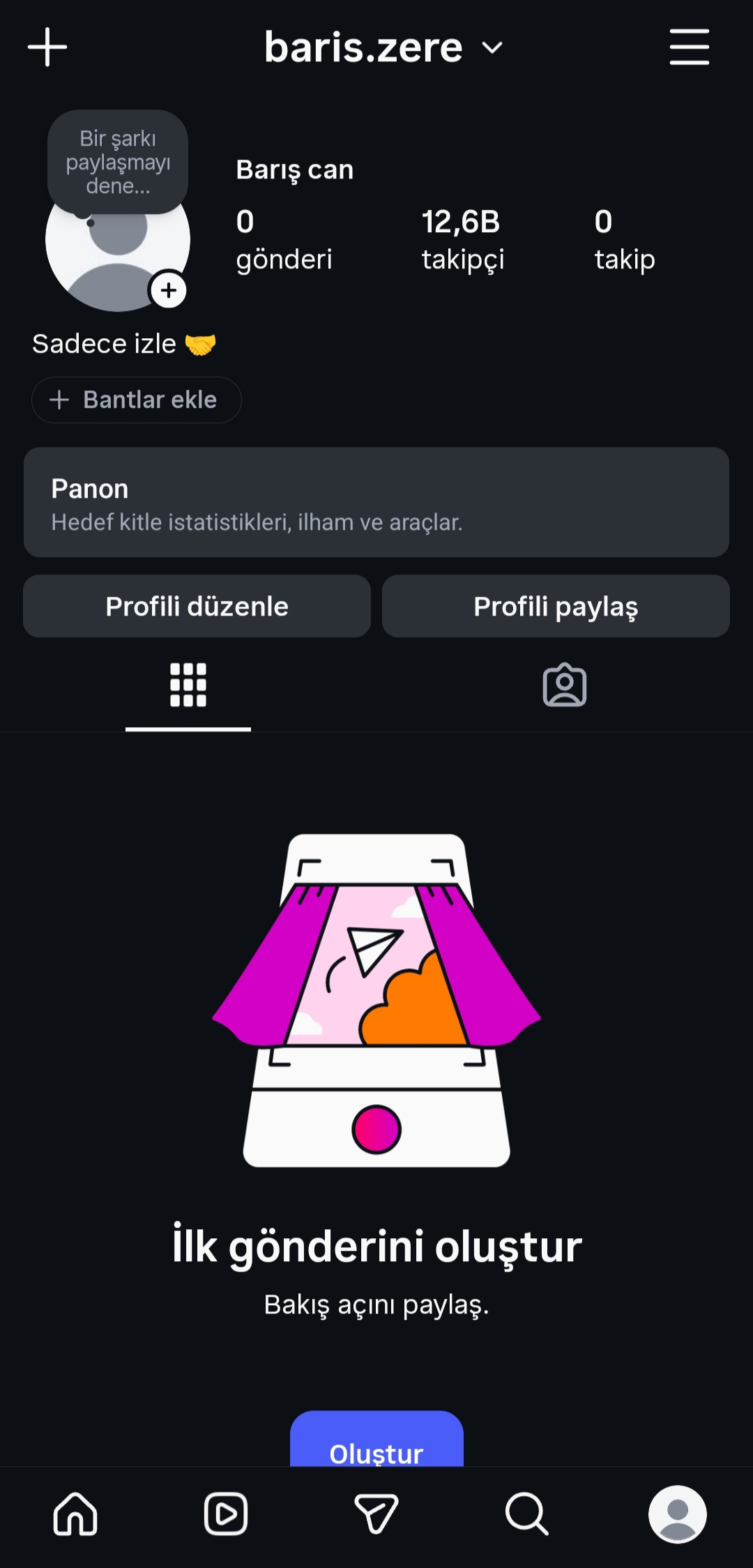Screen dimensions: 753x1568
Task: Open the hamburger menu
Action: pyautogui.click(x=690, y=47)
